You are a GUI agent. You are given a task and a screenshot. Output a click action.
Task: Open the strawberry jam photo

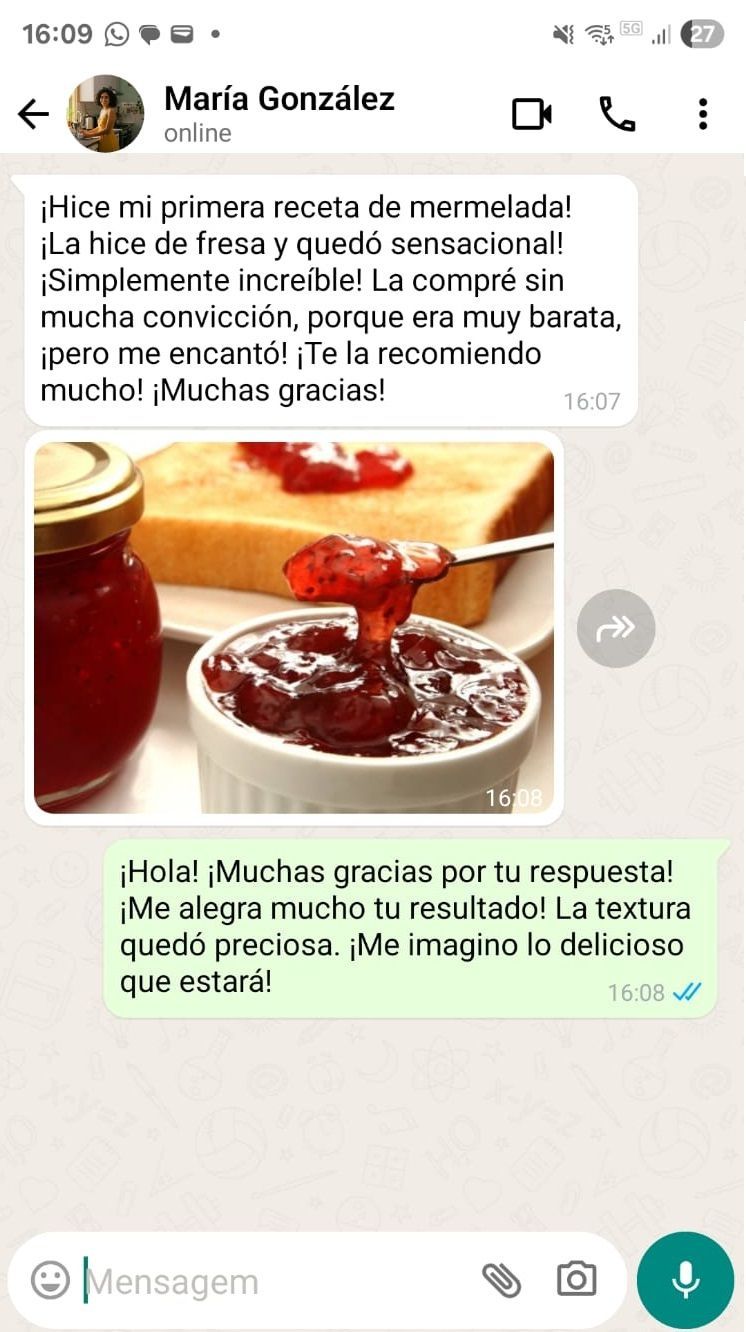pos(294,627)
